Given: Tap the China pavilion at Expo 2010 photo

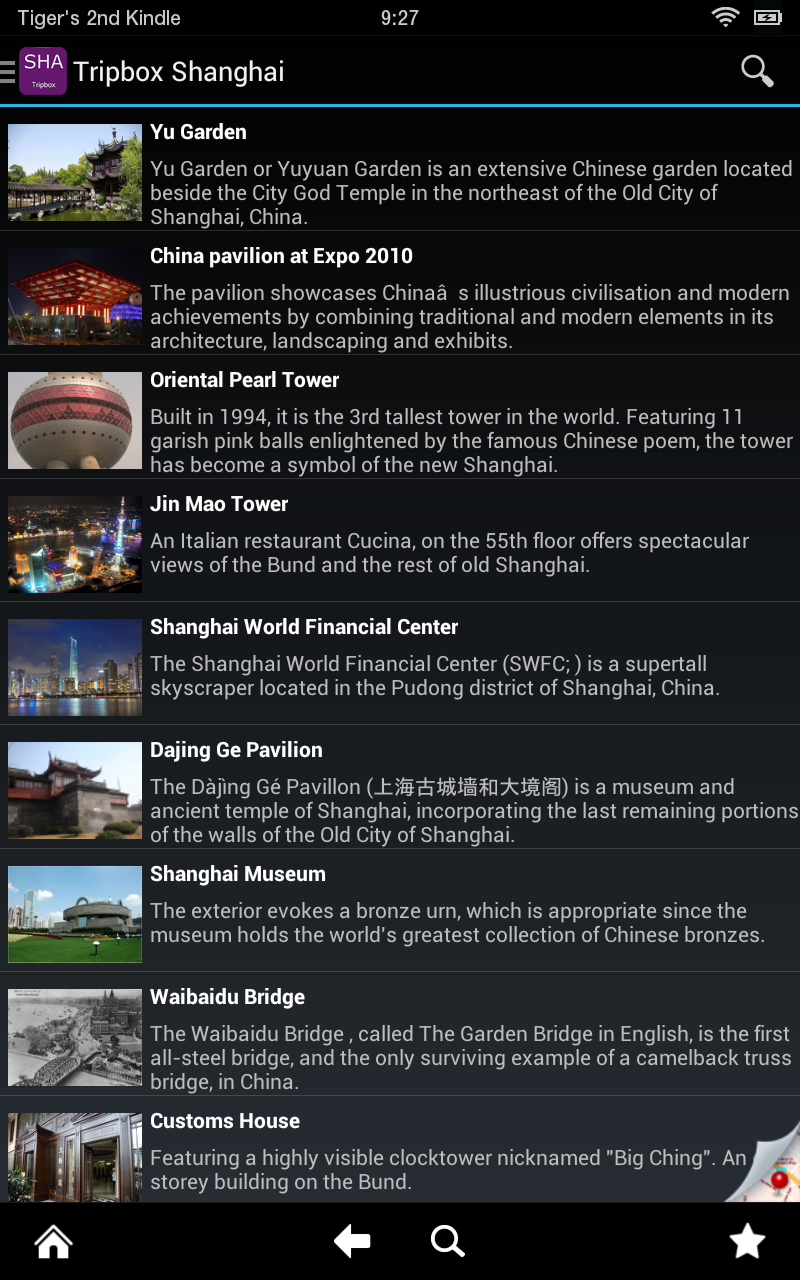Looking at the screenshot, I should point(74,296).
